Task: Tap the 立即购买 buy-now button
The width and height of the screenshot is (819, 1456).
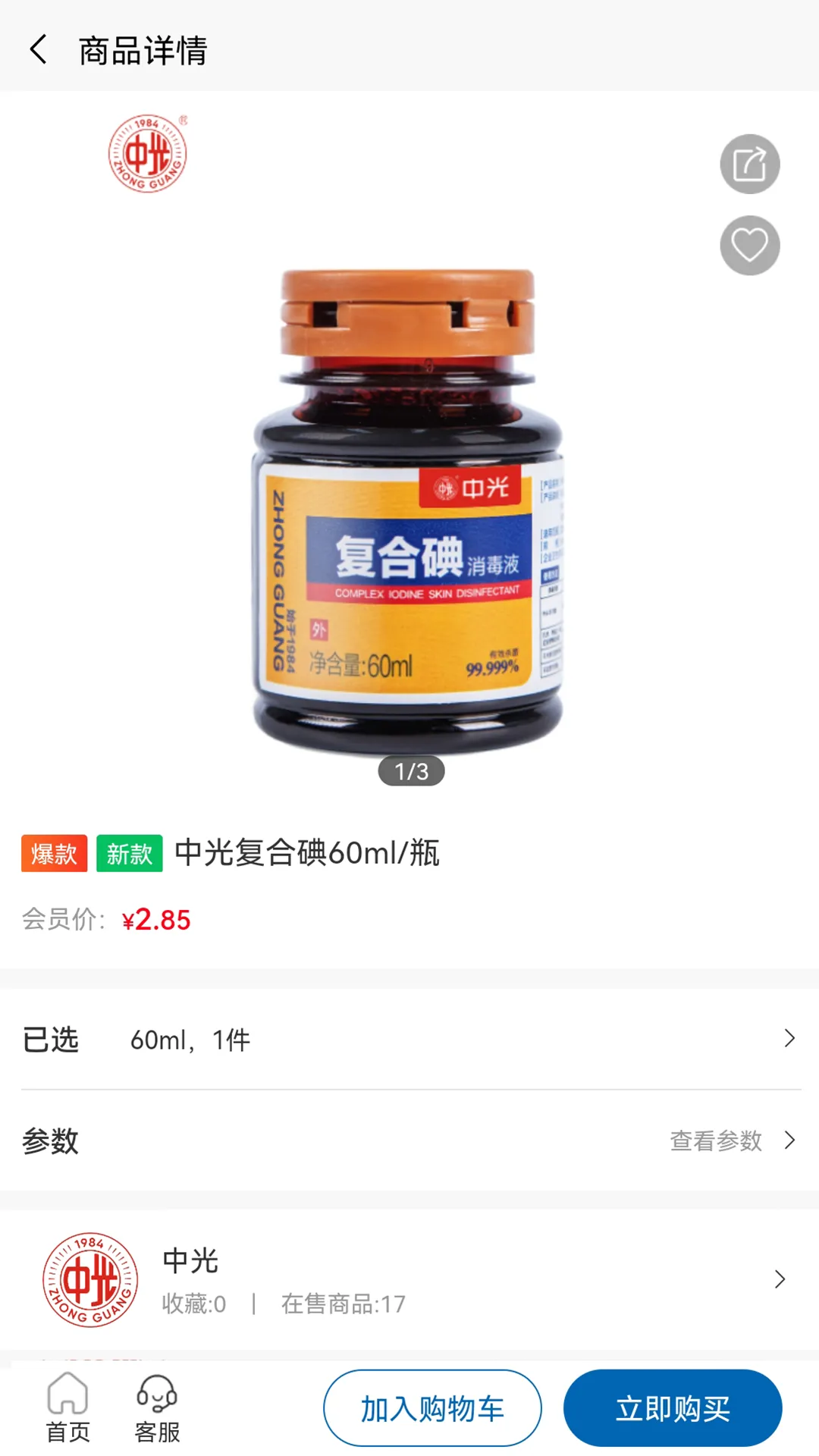Action: [673, 1408]
